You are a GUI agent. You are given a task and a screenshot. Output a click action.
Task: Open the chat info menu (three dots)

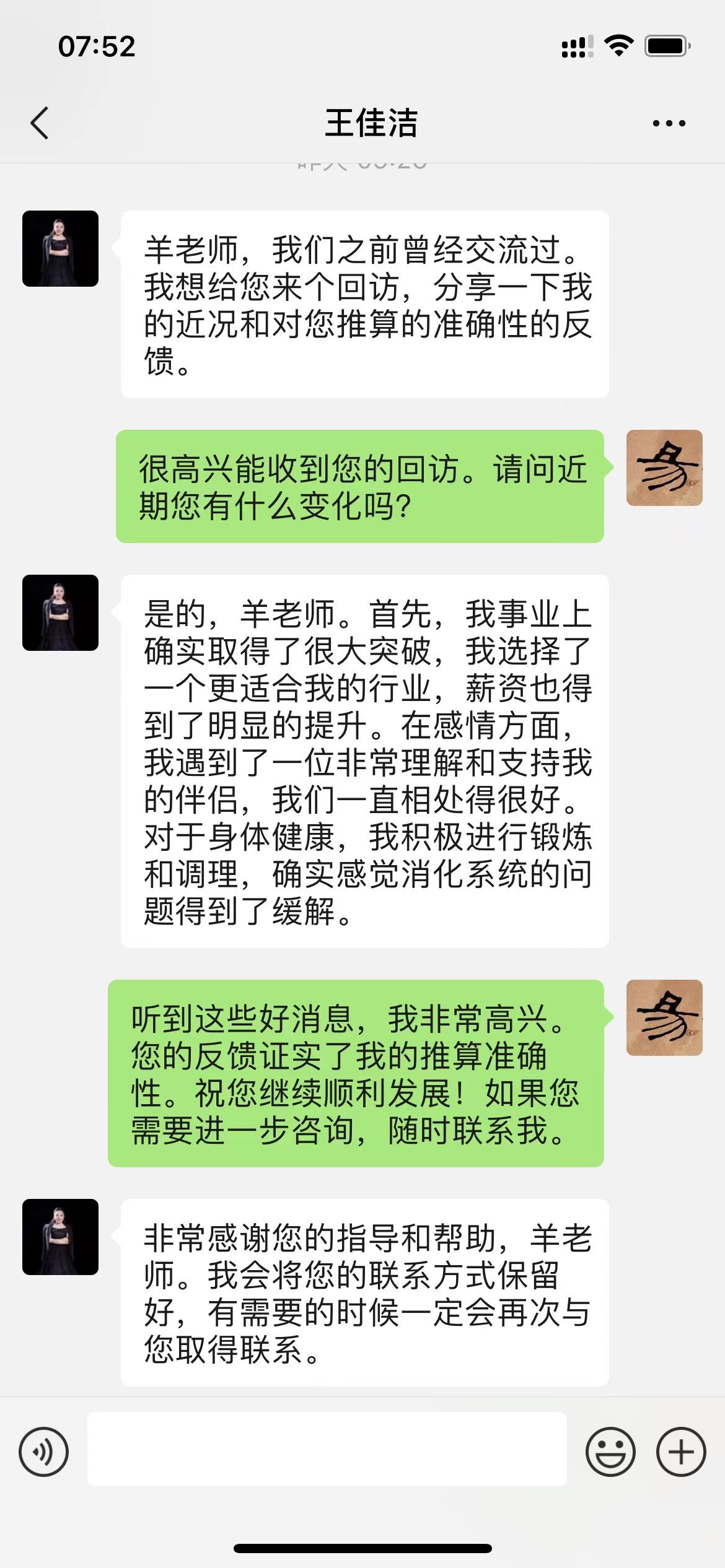pos(669,123)
